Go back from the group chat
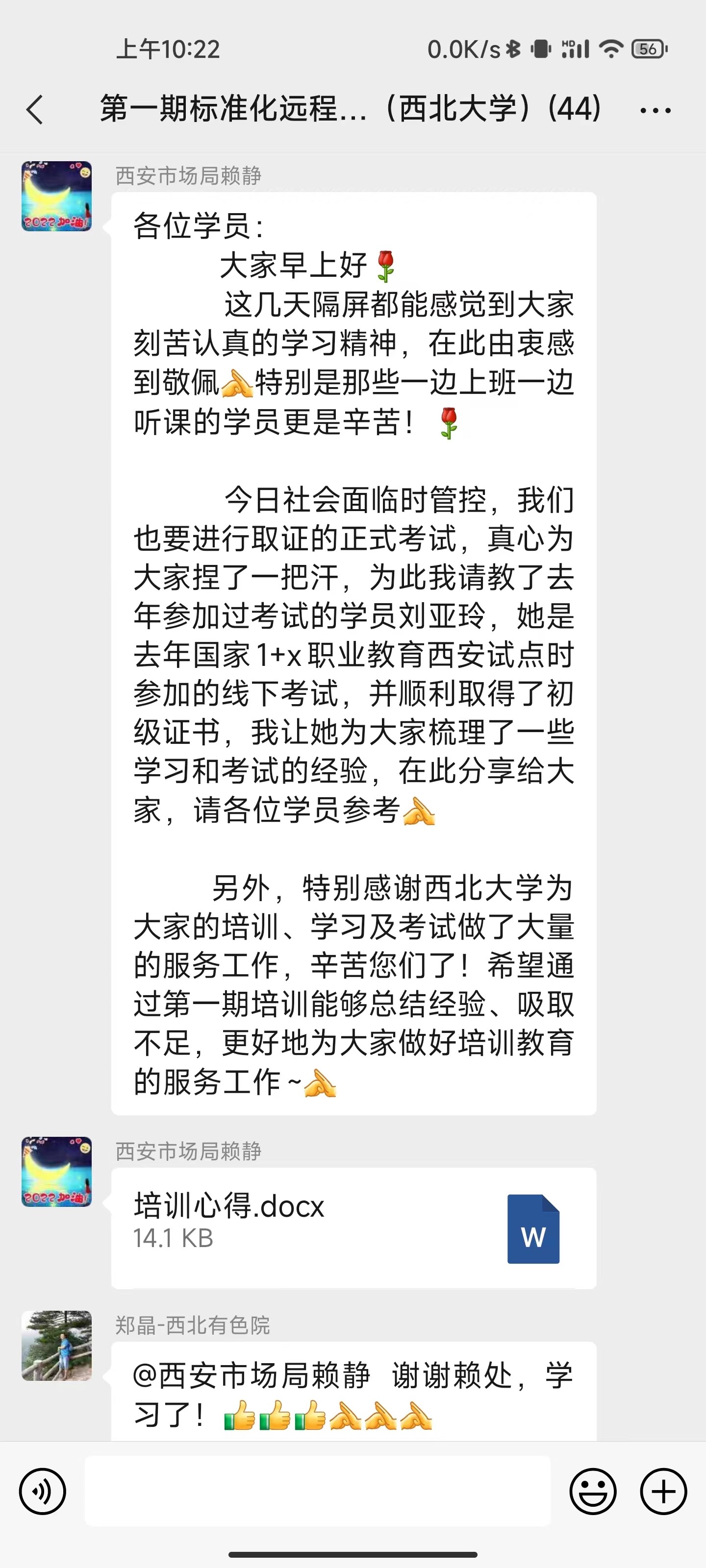 35,110
